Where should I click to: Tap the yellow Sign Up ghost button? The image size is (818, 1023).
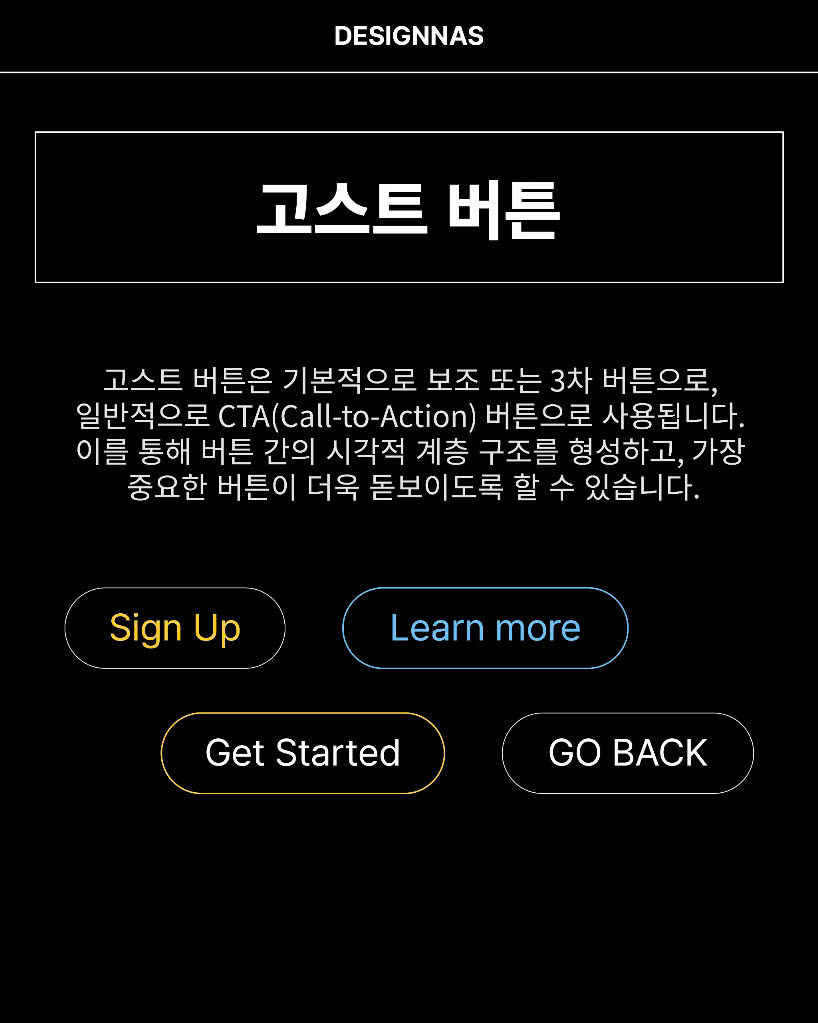175,628
